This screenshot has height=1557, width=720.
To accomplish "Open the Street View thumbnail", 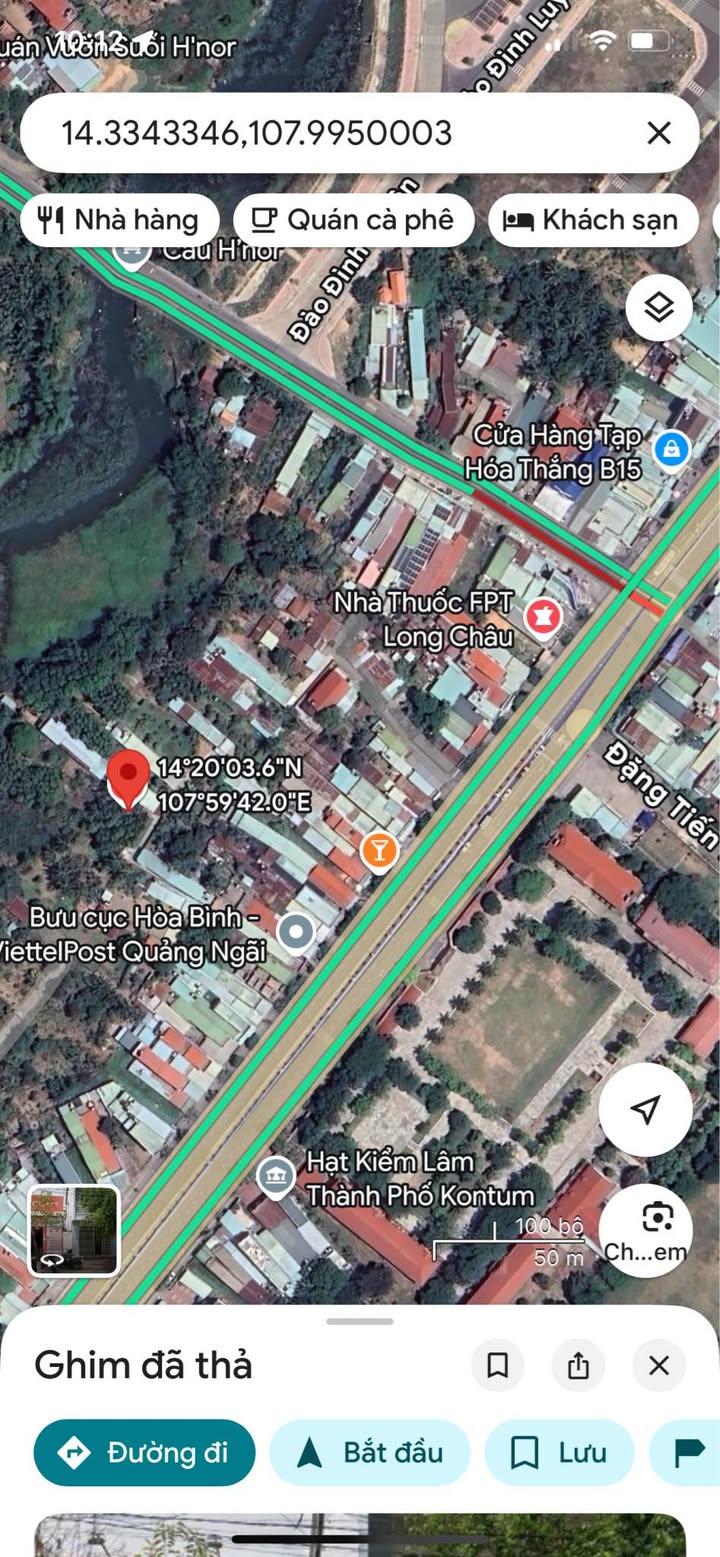I will [x=74, y=1231].
